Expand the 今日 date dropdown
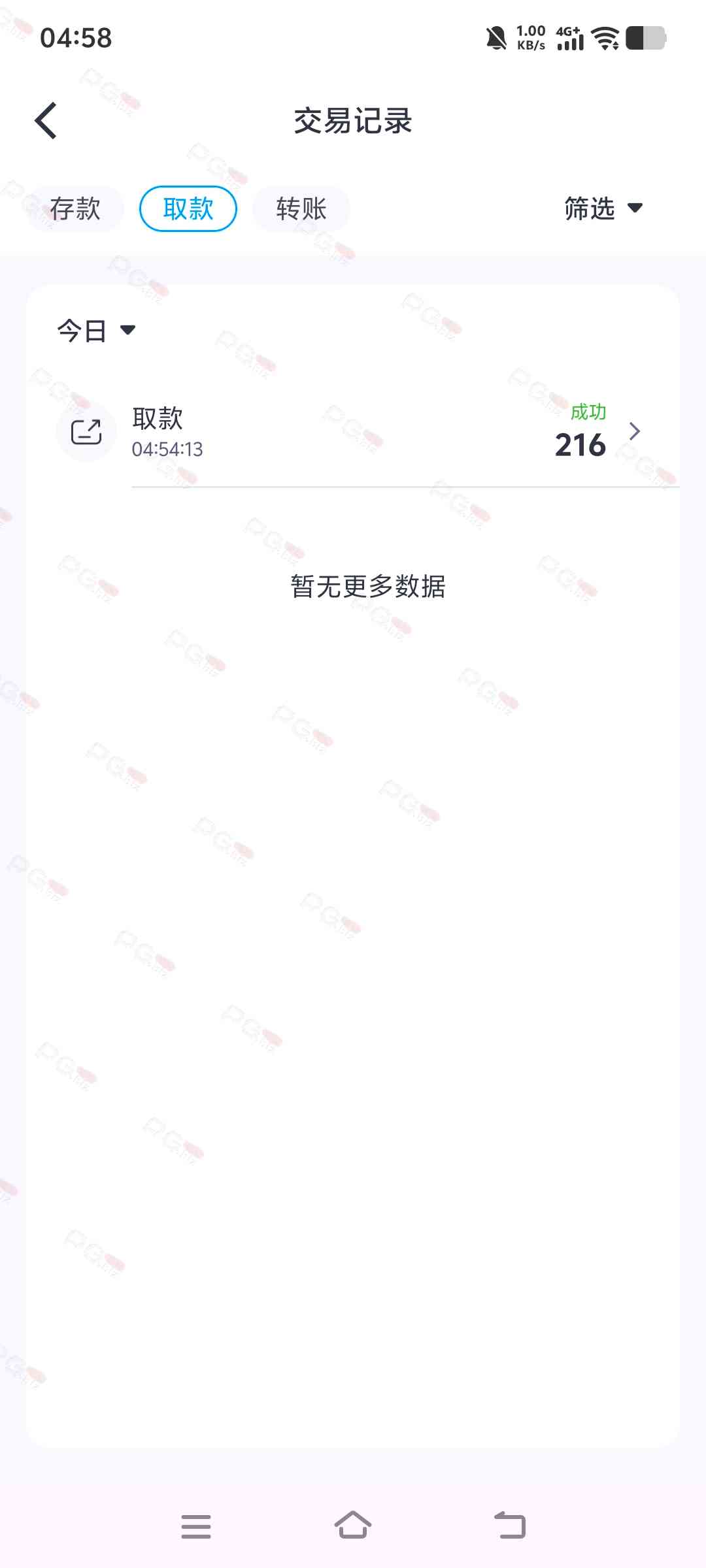The image size is (706, 1568). click(96, 331)
